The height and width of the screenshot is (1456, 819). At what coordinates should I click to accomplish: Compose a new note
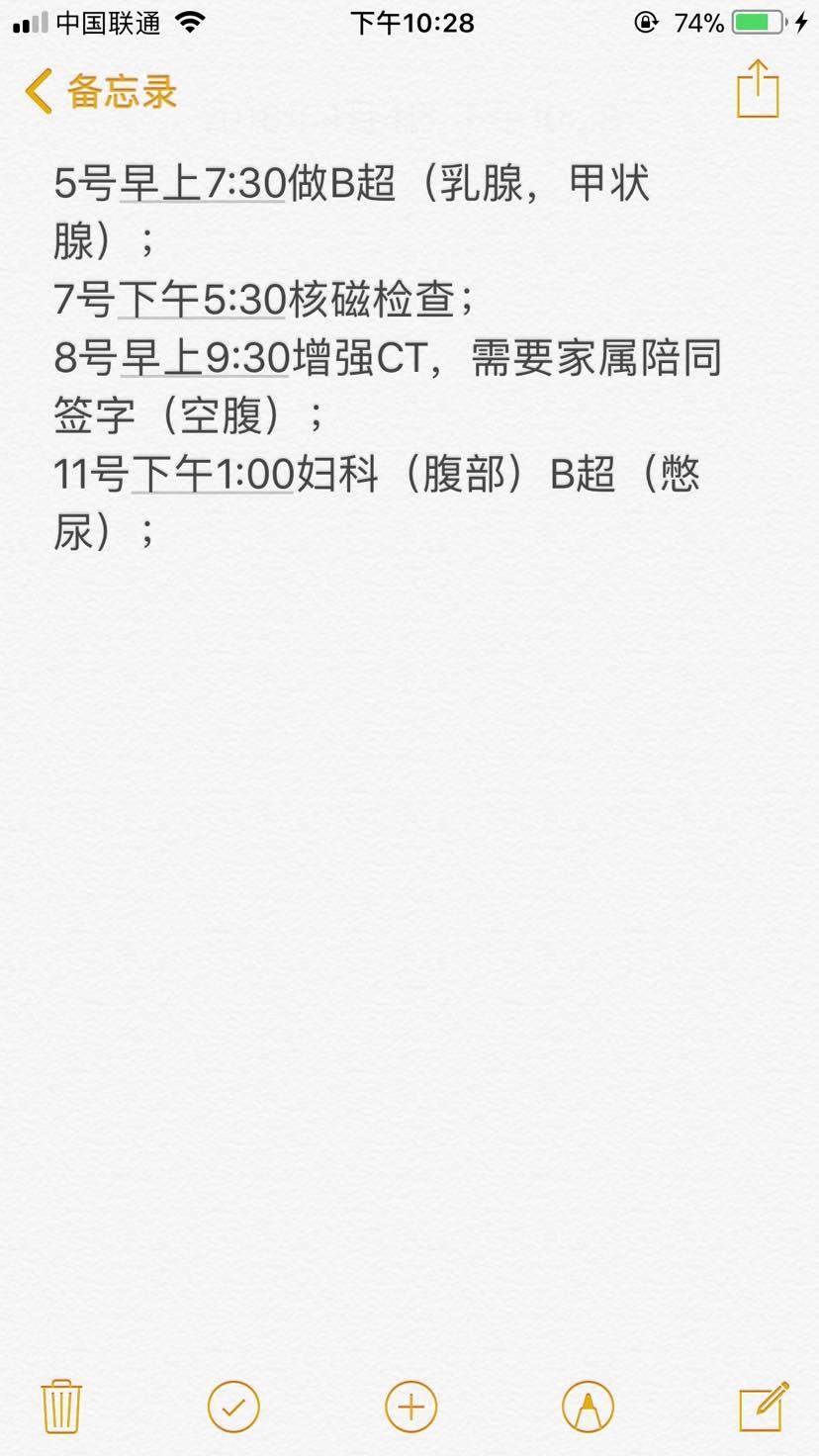click(x=764, y=1406)
